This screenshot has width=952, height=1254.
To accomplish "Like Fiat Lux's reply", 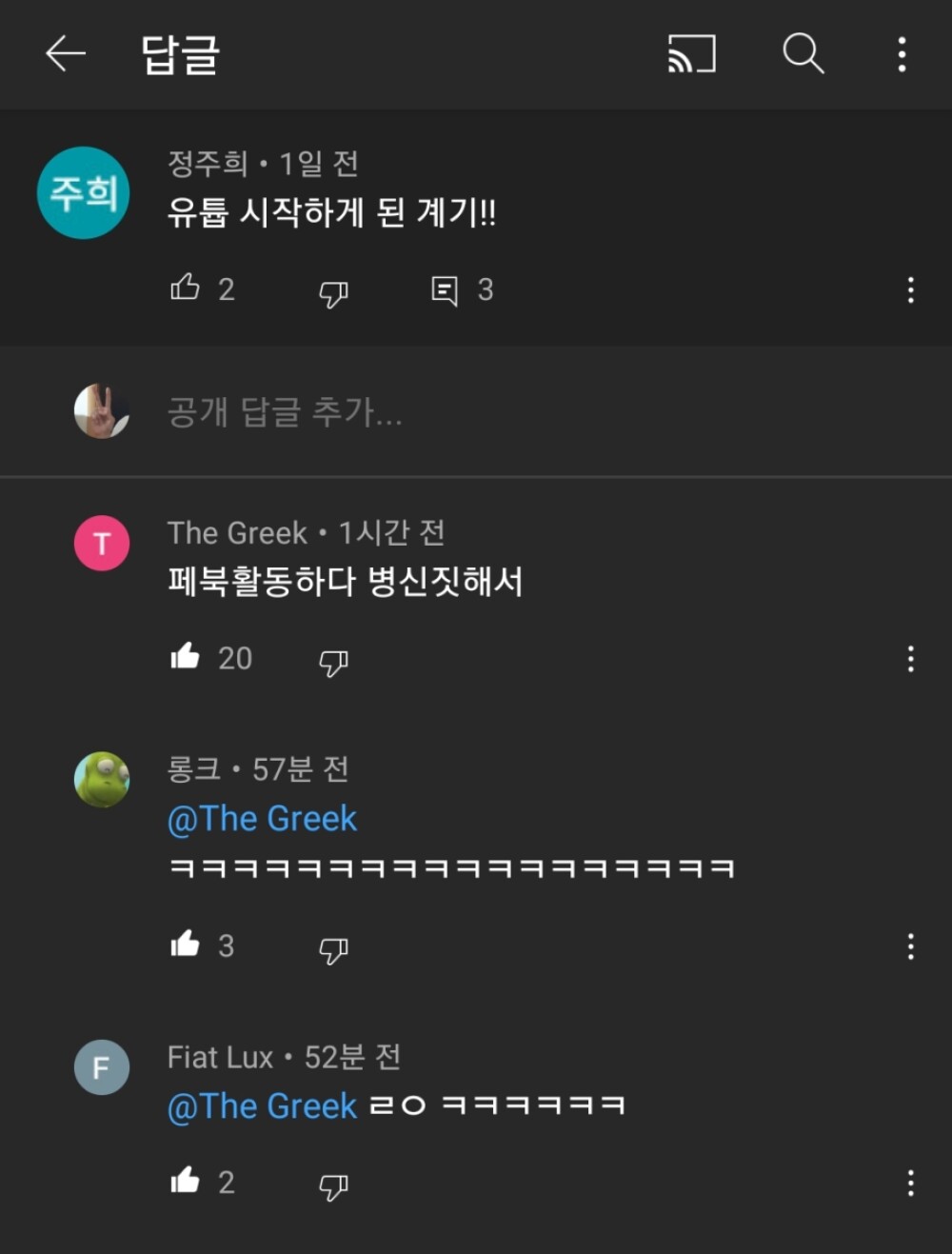I will click(x=185, y=1181).
